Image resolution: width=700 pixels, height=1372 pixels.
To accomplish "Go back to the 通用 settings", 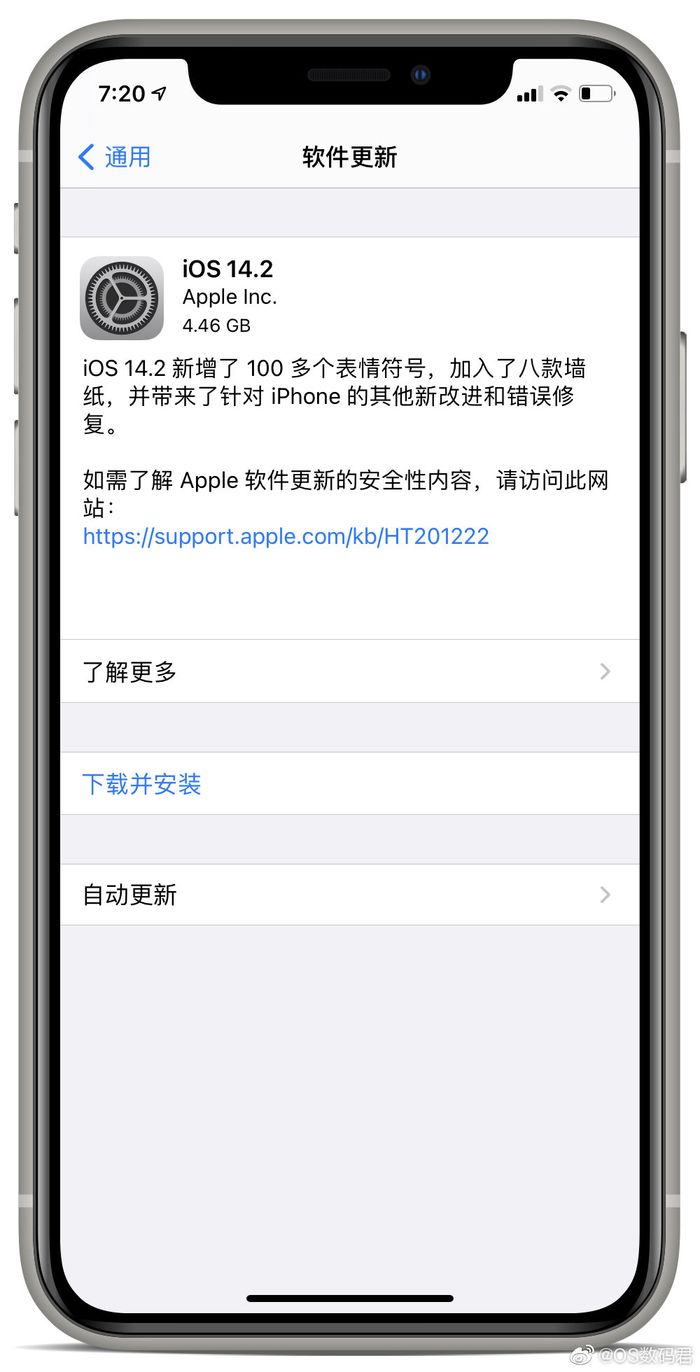I will click(x=114, y=157).
